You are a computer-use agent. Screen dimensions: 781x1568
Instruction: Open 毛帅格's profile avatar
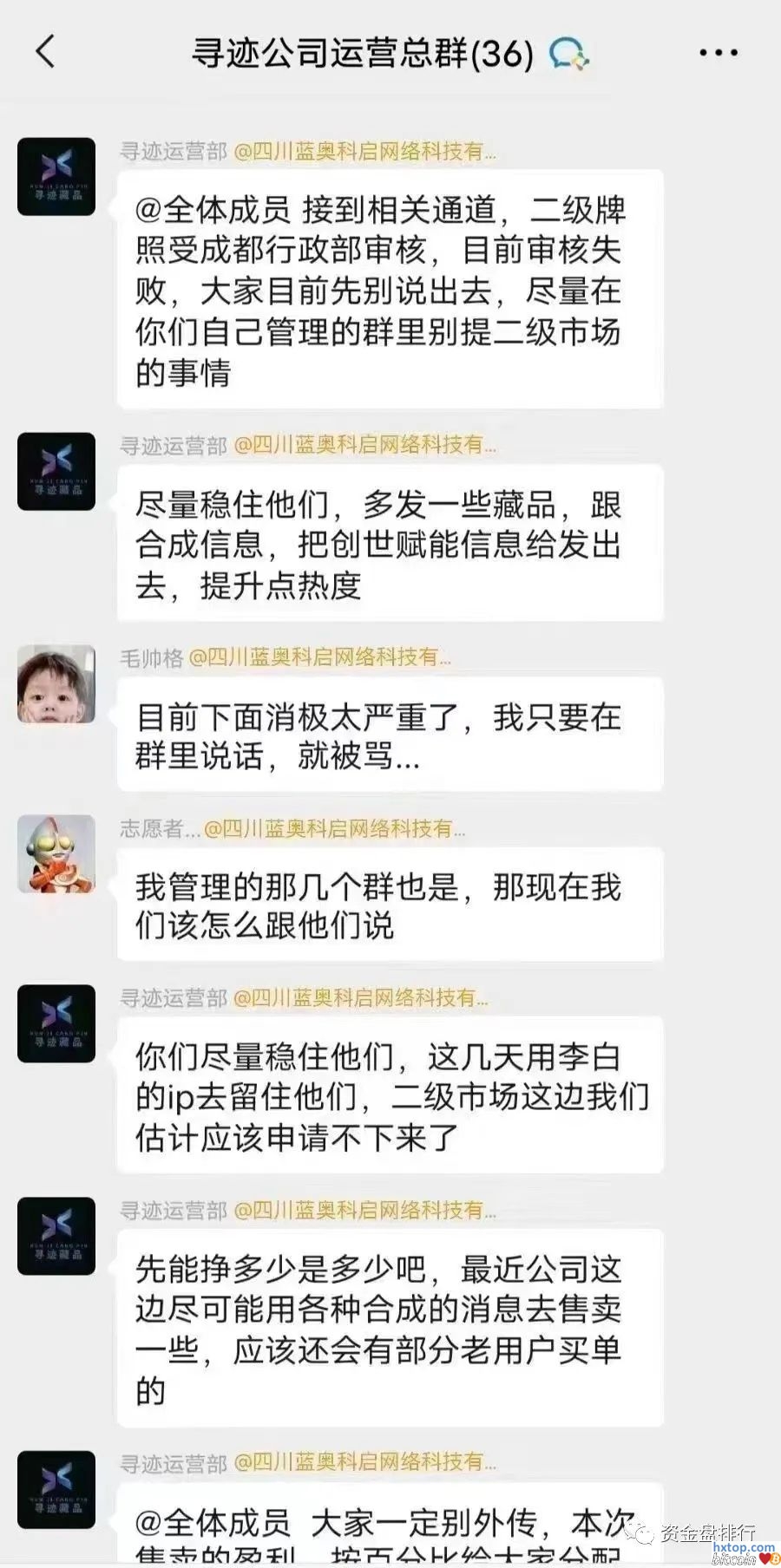coord(56,683)
